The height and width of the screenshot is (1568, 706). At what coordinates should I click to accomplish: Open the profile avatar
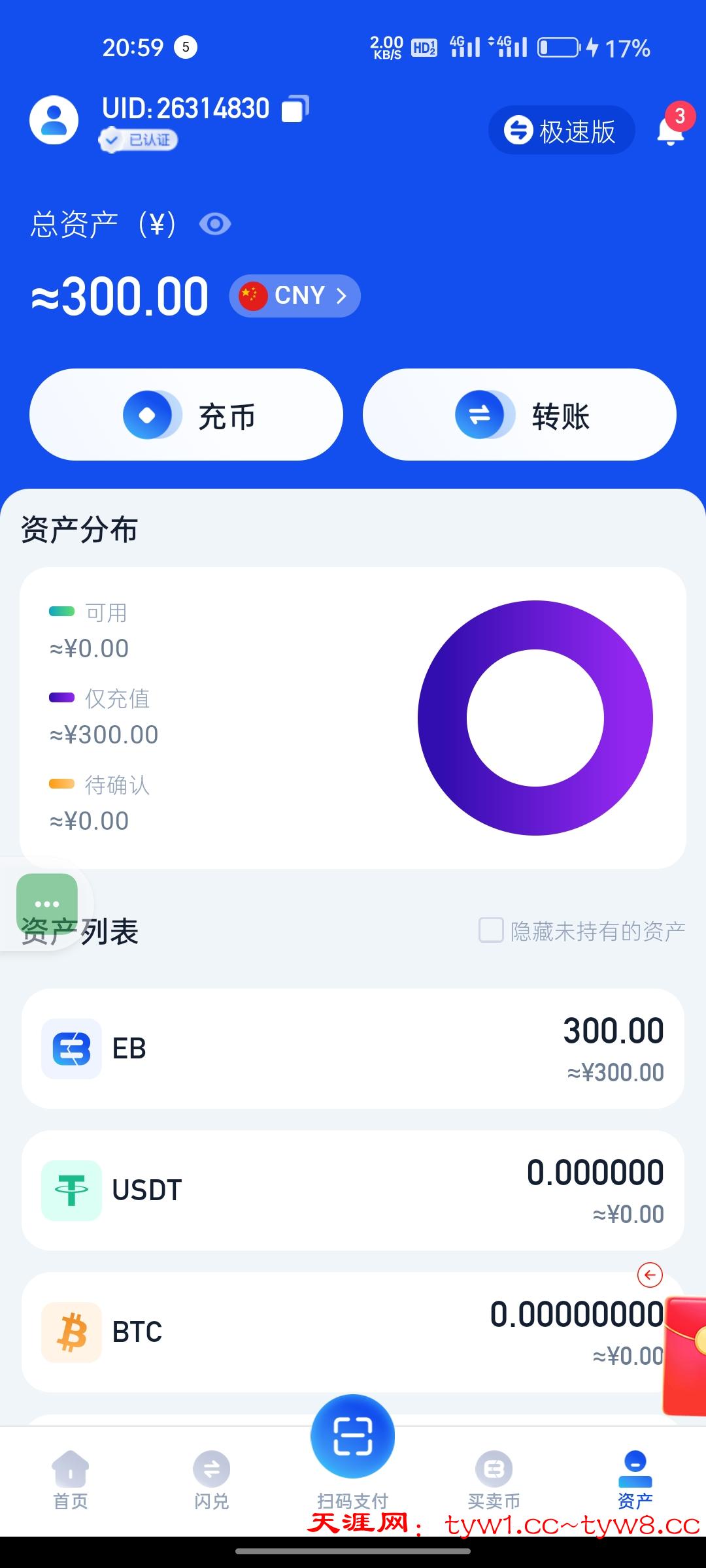[54, 120]
